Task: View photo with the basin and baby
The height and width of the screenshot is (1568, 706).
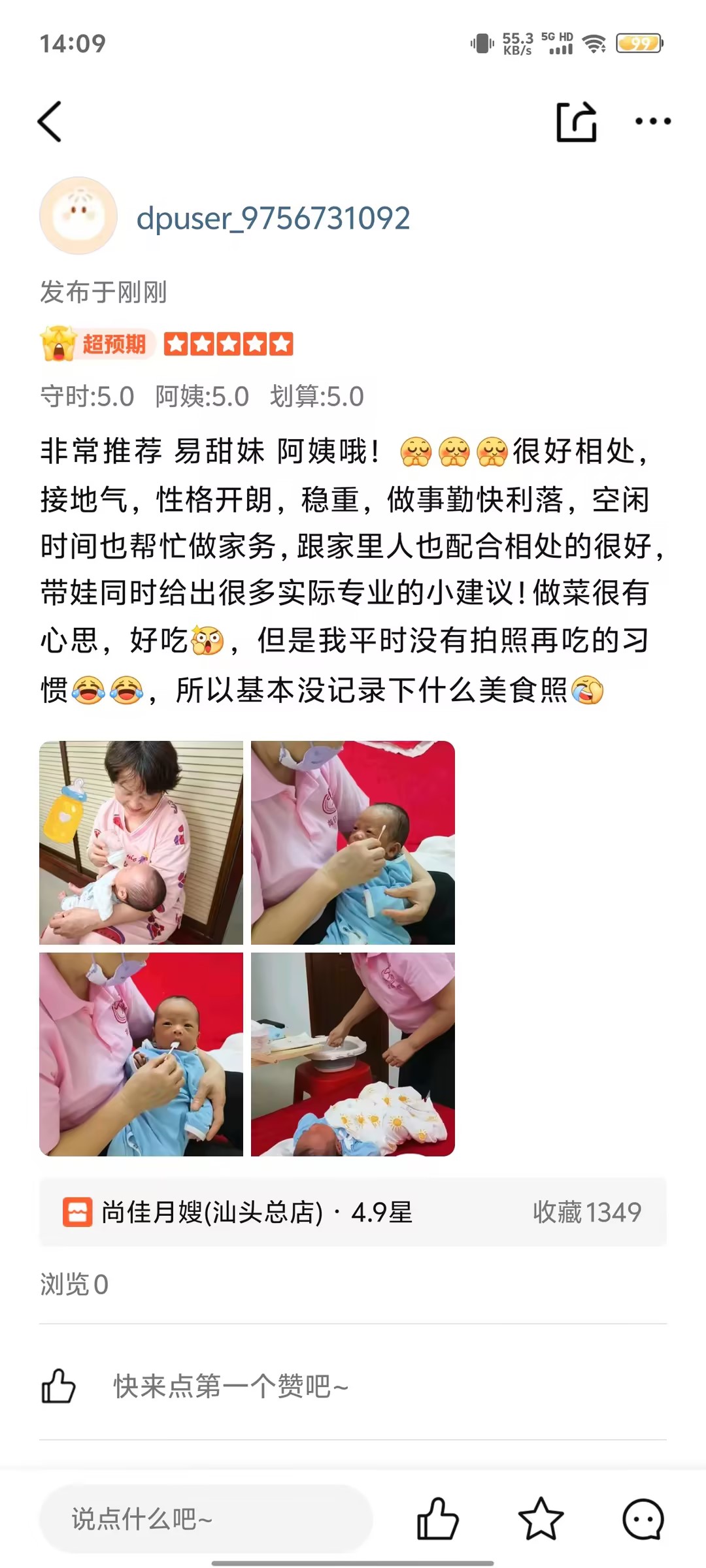Action: (353, 1054)
